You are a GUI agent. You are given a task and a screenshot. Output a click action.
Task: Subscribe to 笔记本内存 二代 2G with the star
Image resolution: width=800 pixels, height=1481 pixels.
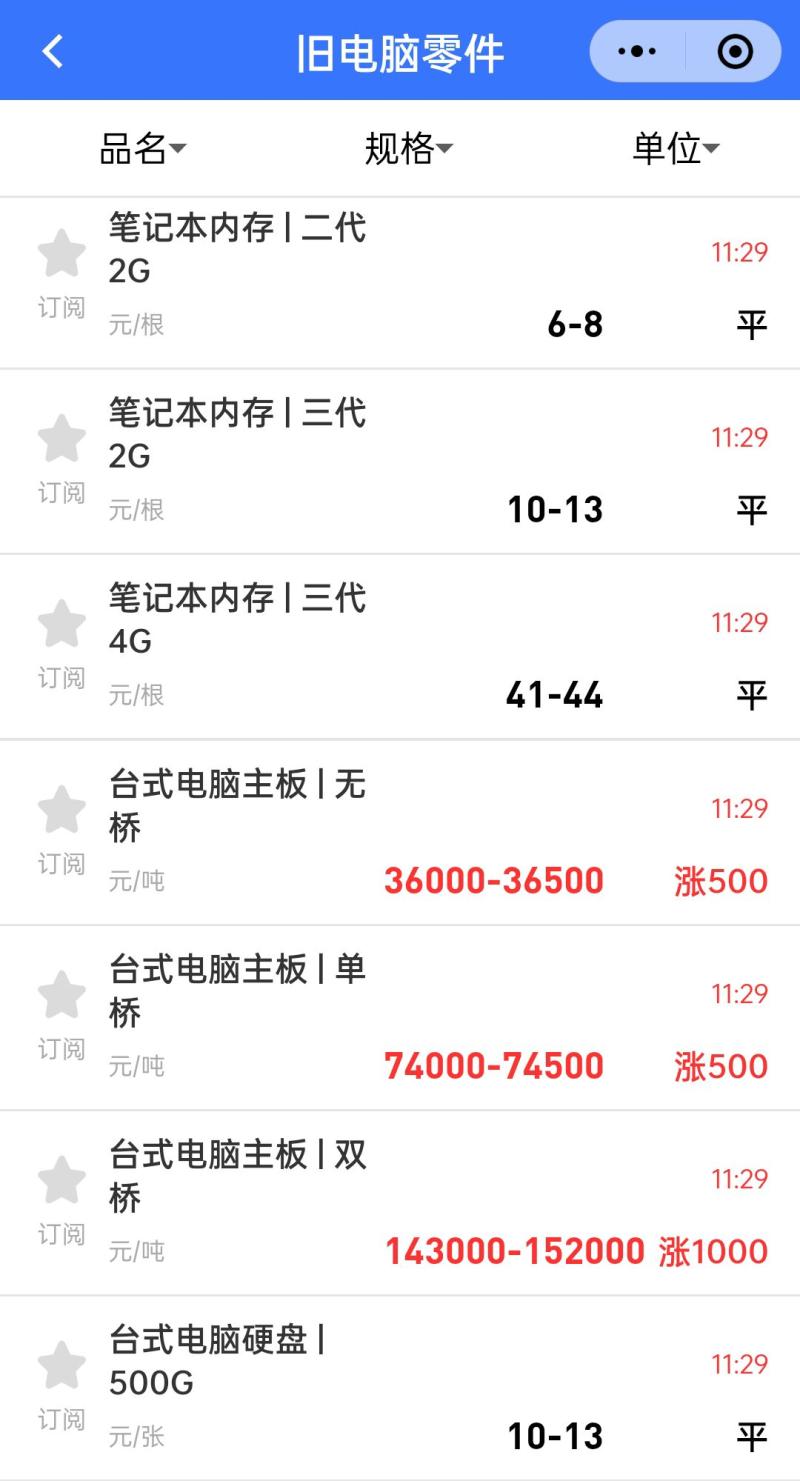click(62, 254)
